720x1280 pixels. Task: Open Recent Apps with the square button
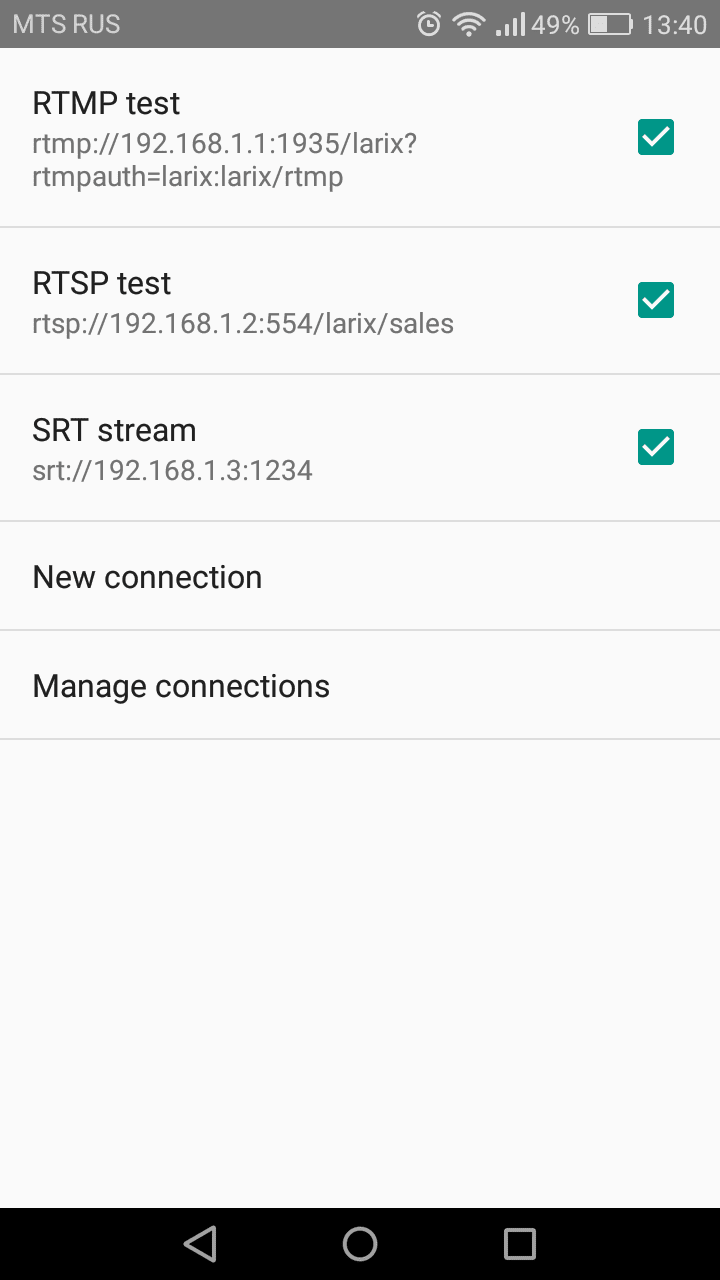click(519, 1243)
